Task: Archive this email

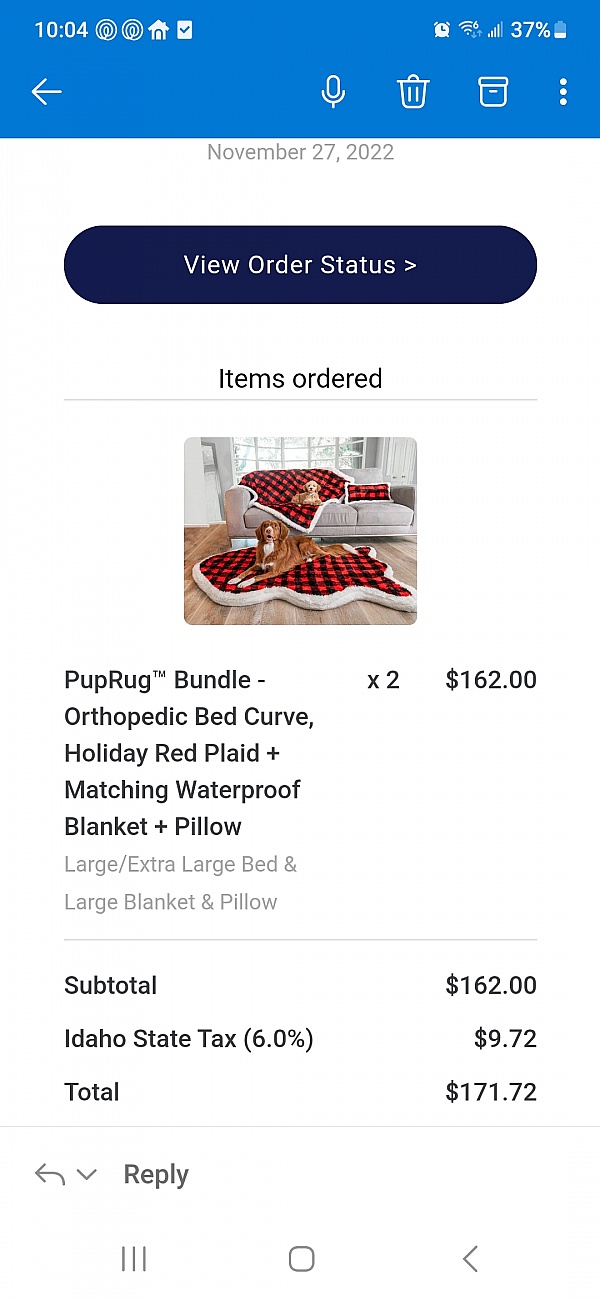Action: pos(492,92)
